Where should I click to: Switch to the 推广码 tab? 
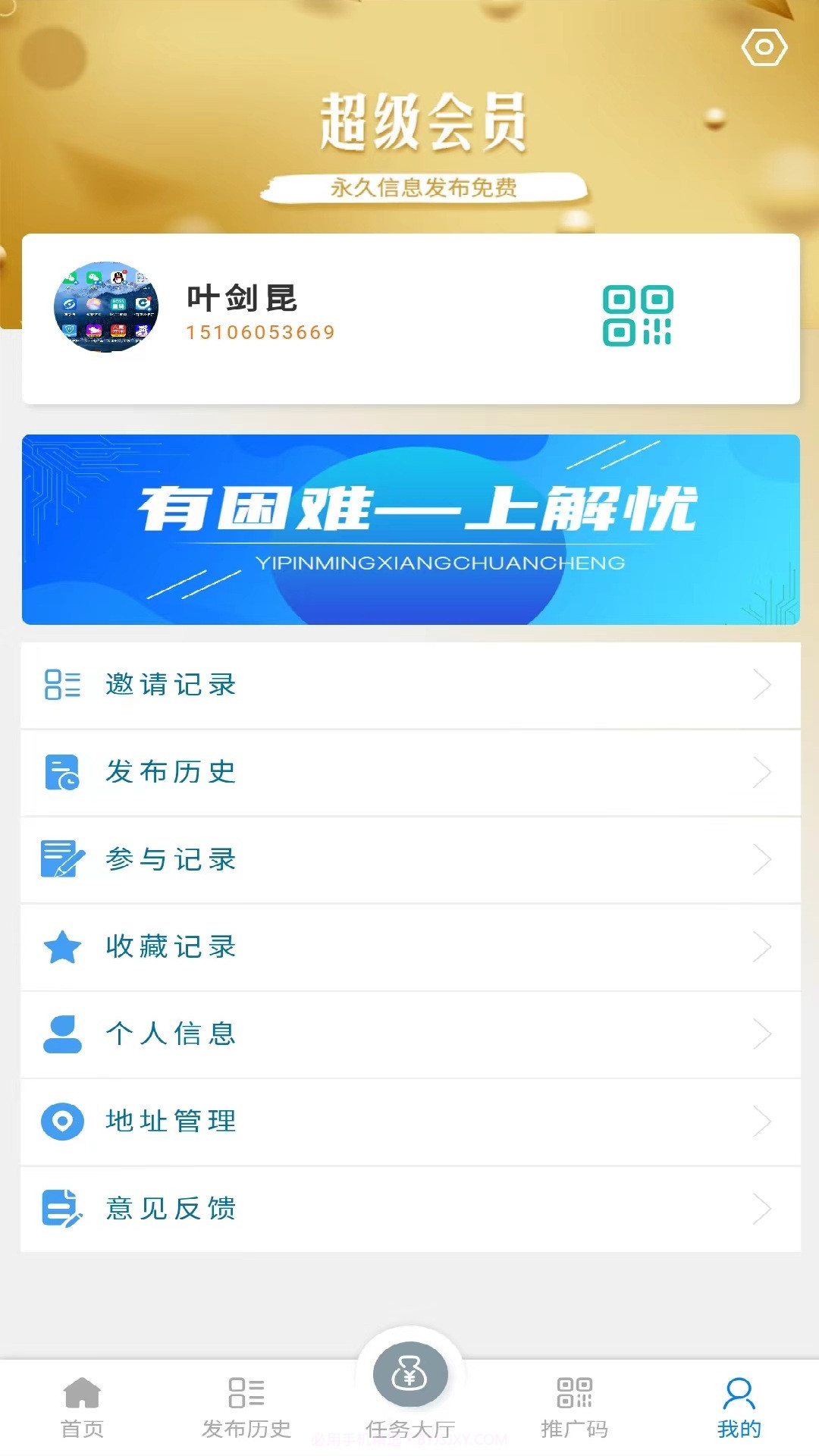pos(573,1410)
